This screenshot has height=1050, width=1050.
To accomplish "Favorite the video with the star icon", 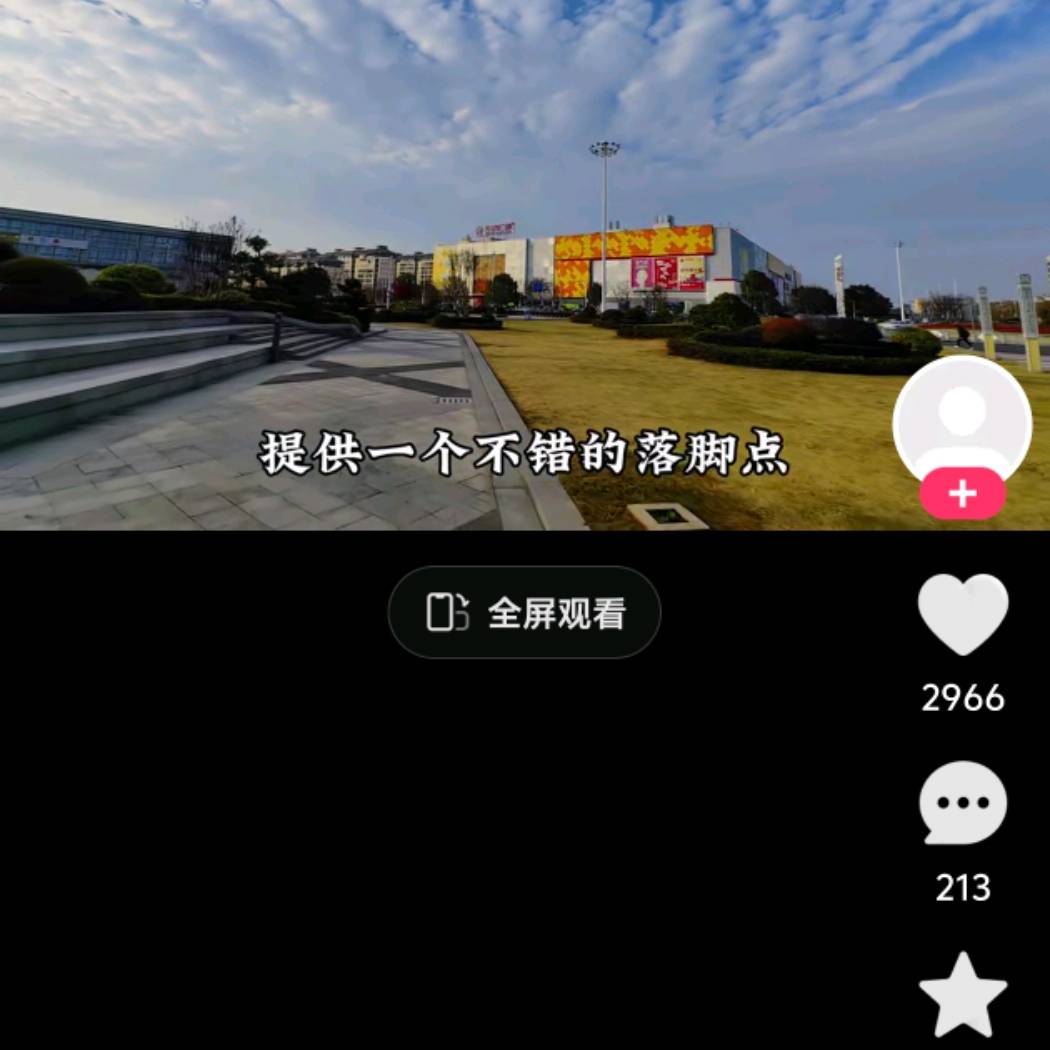I will (x=962, y=993).
